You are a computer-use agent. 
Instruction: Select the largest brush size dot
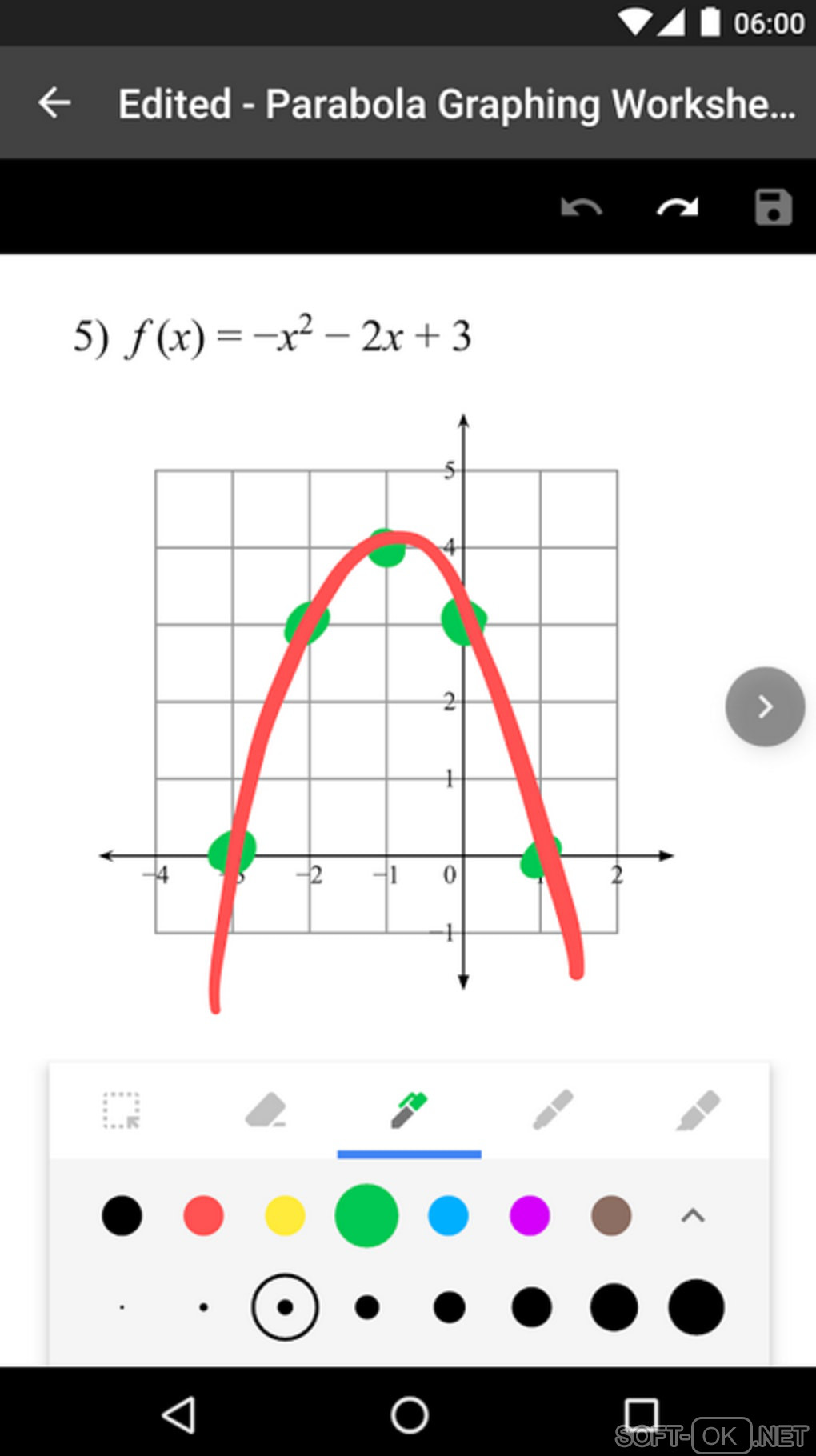click(696, 1307)
